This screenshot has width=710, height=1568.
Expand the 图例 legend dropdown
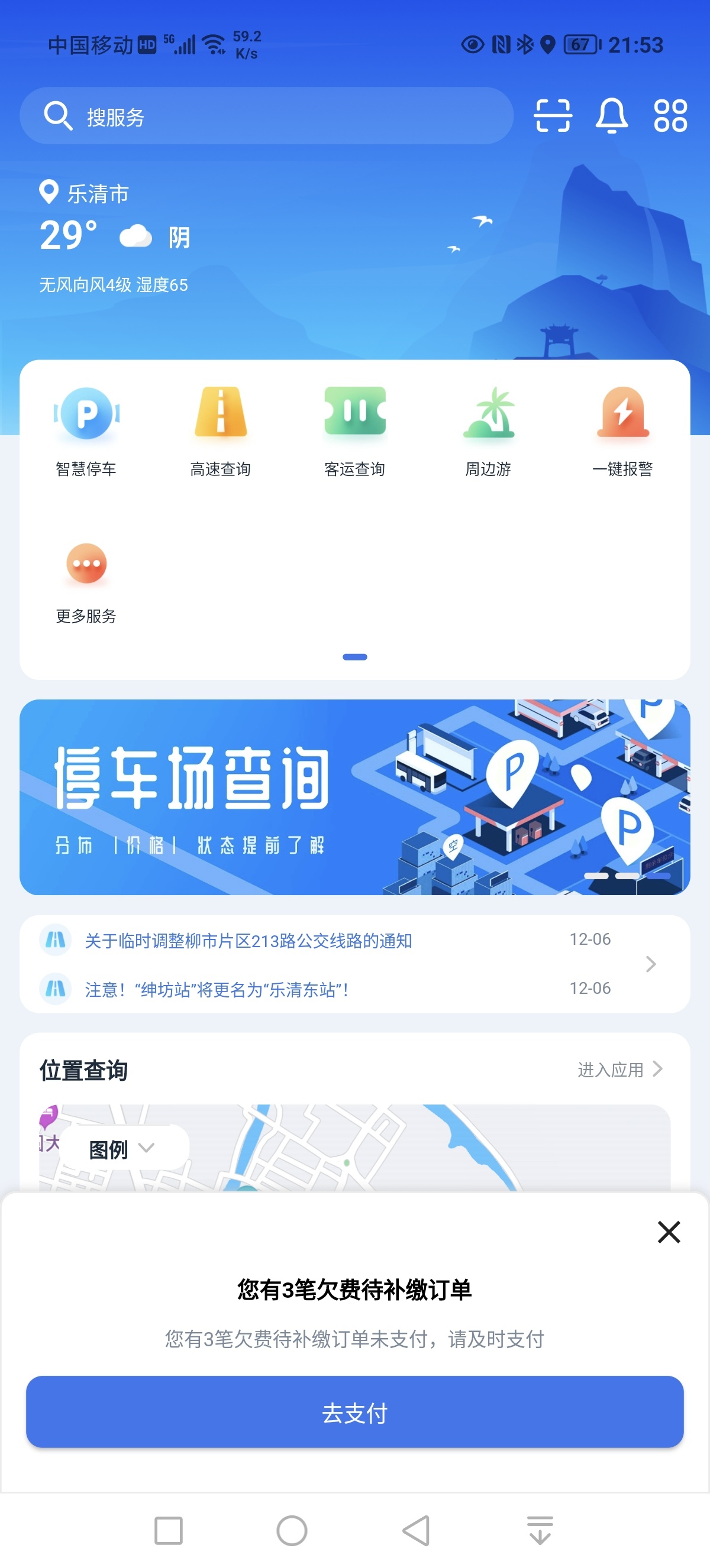point(122,1149)
